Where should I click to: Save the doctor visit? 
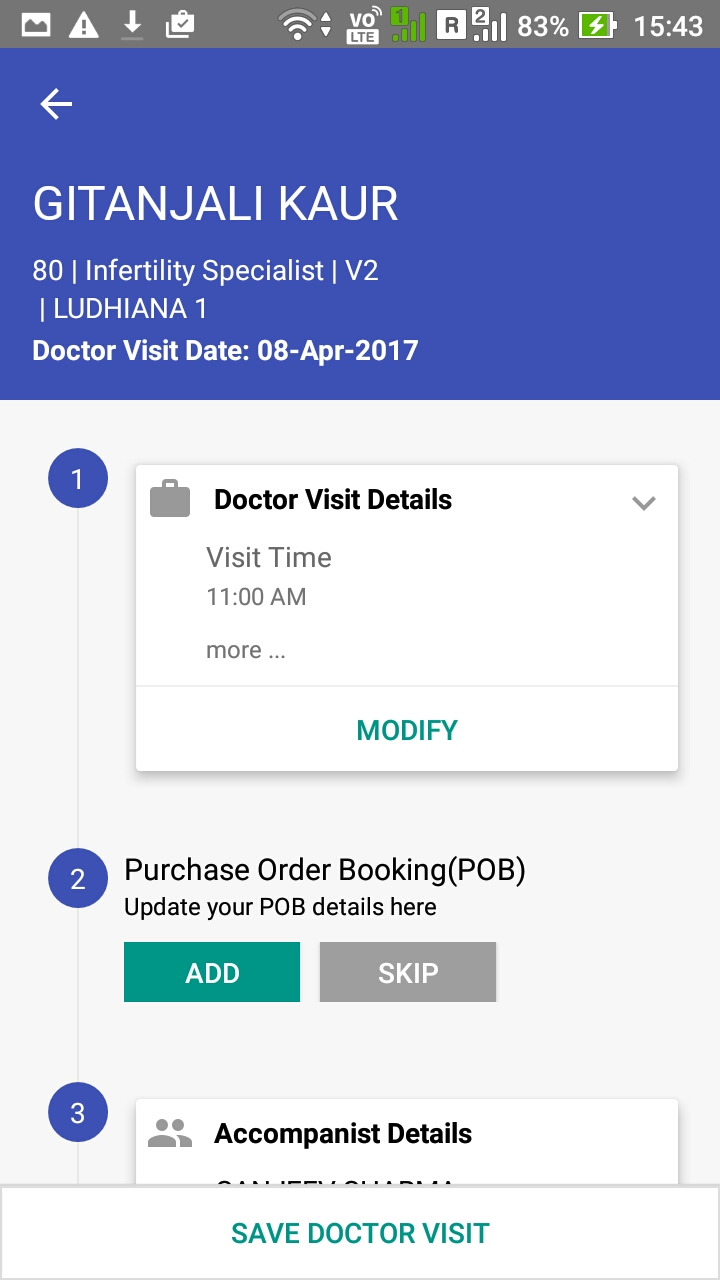pos(360,1233)
